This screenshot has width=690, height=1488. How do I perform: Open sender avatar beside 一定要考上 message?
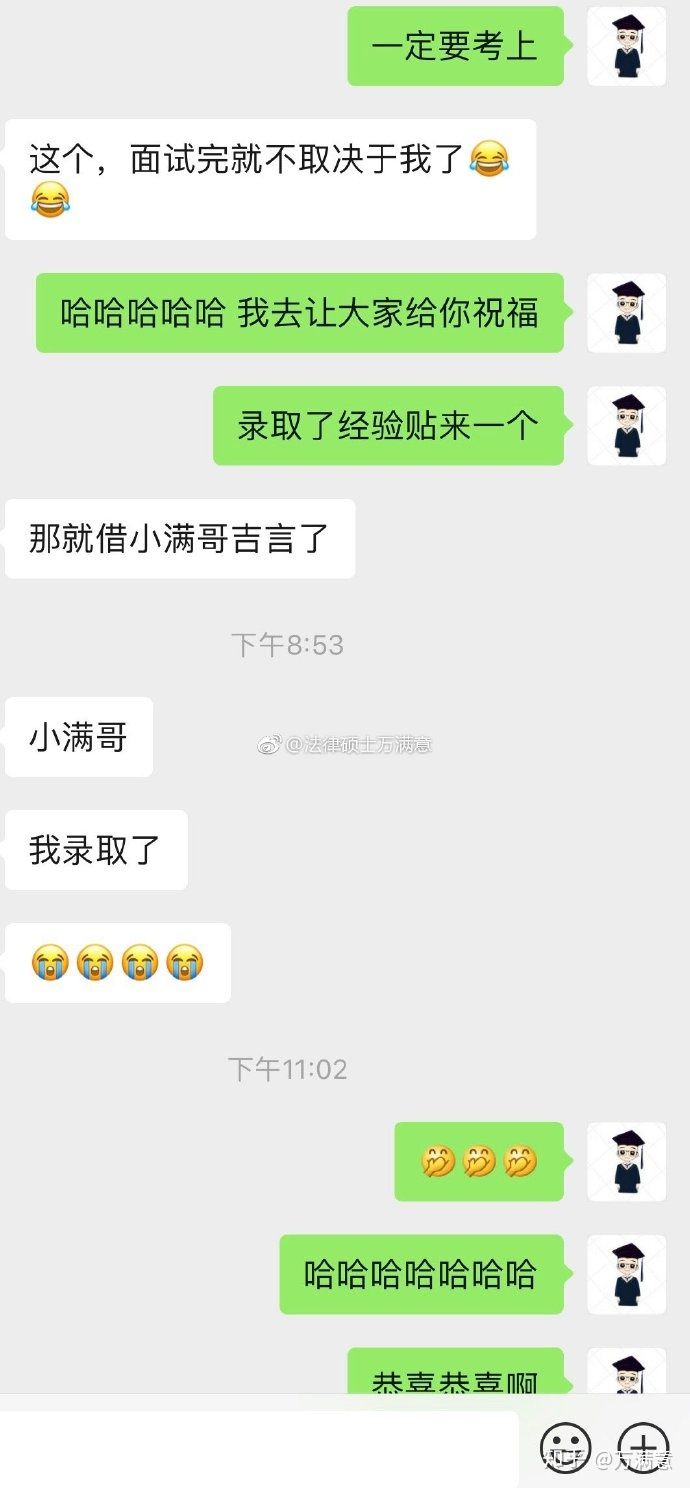click(x=626, y=46)
